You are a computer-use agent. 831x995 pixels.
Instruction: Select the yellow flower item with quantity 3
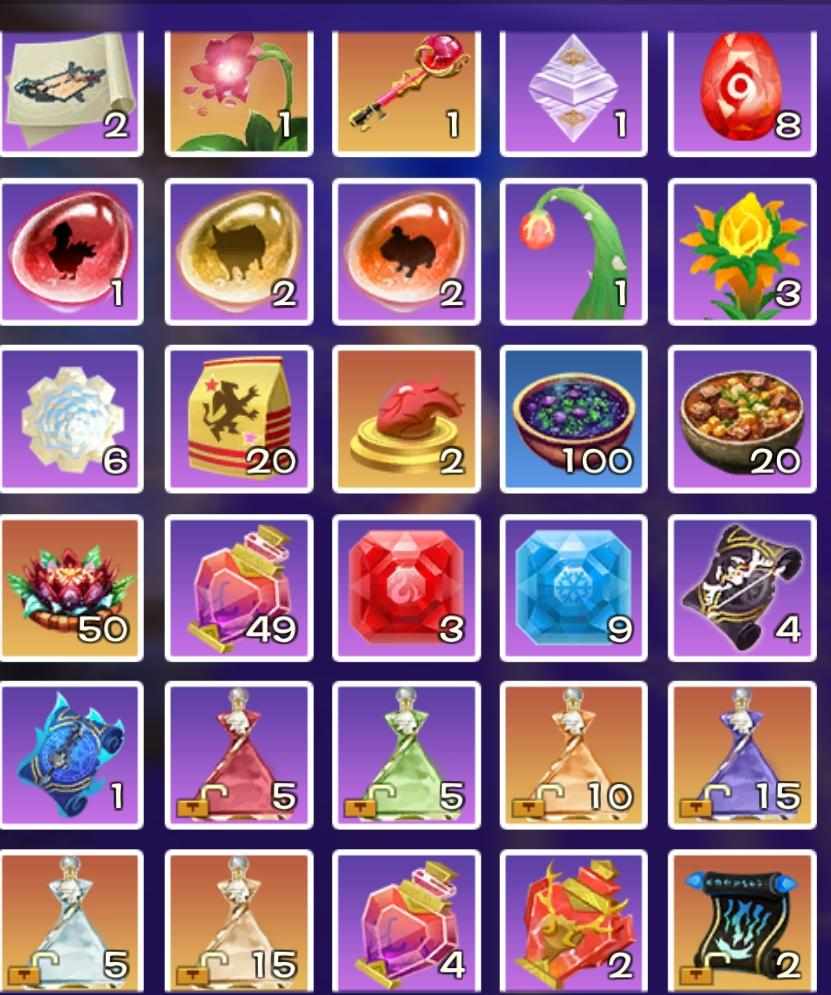point(741,250)
